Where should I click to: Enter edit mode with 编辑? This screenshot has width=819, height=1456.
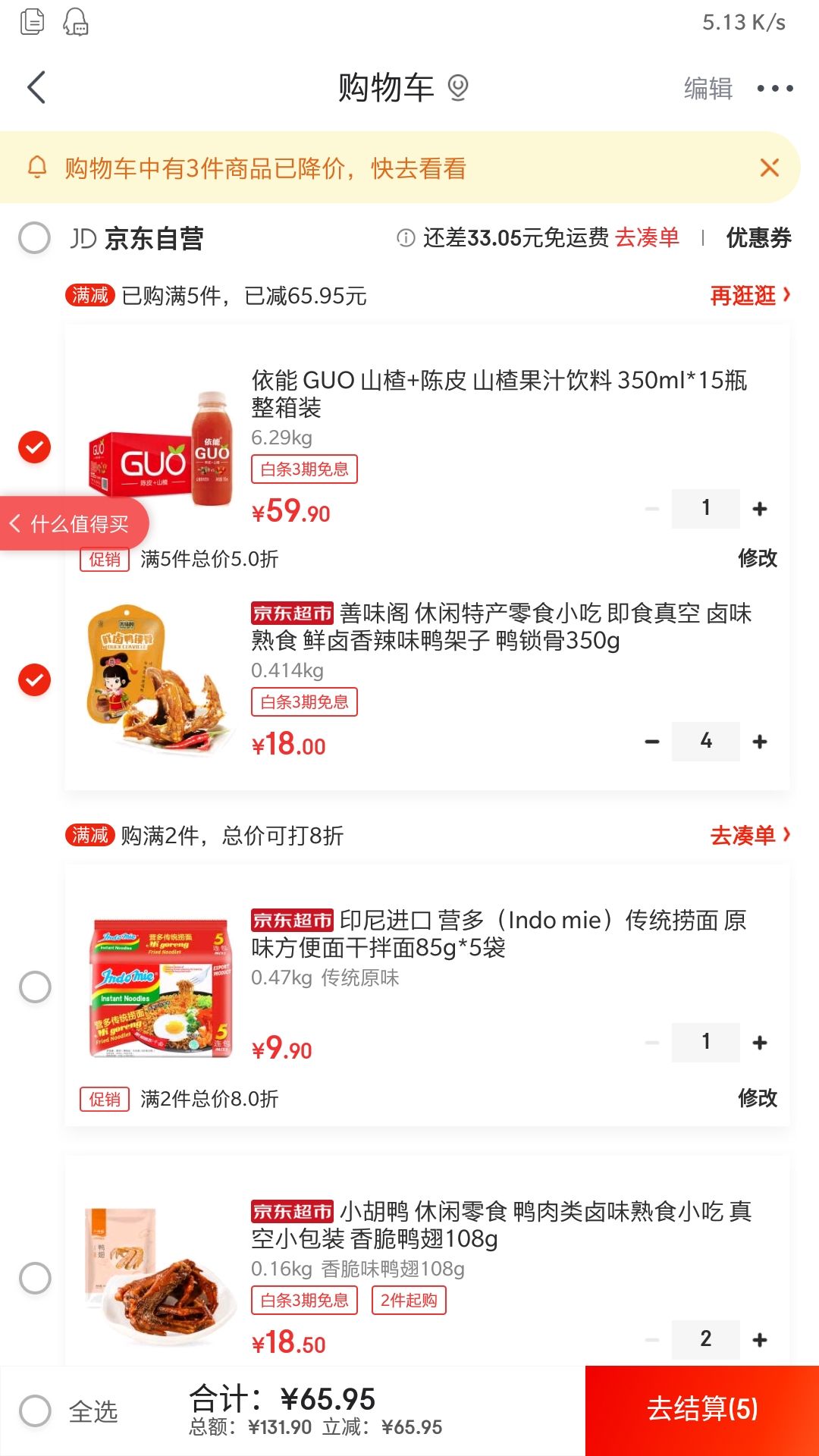tap(707, 86)
